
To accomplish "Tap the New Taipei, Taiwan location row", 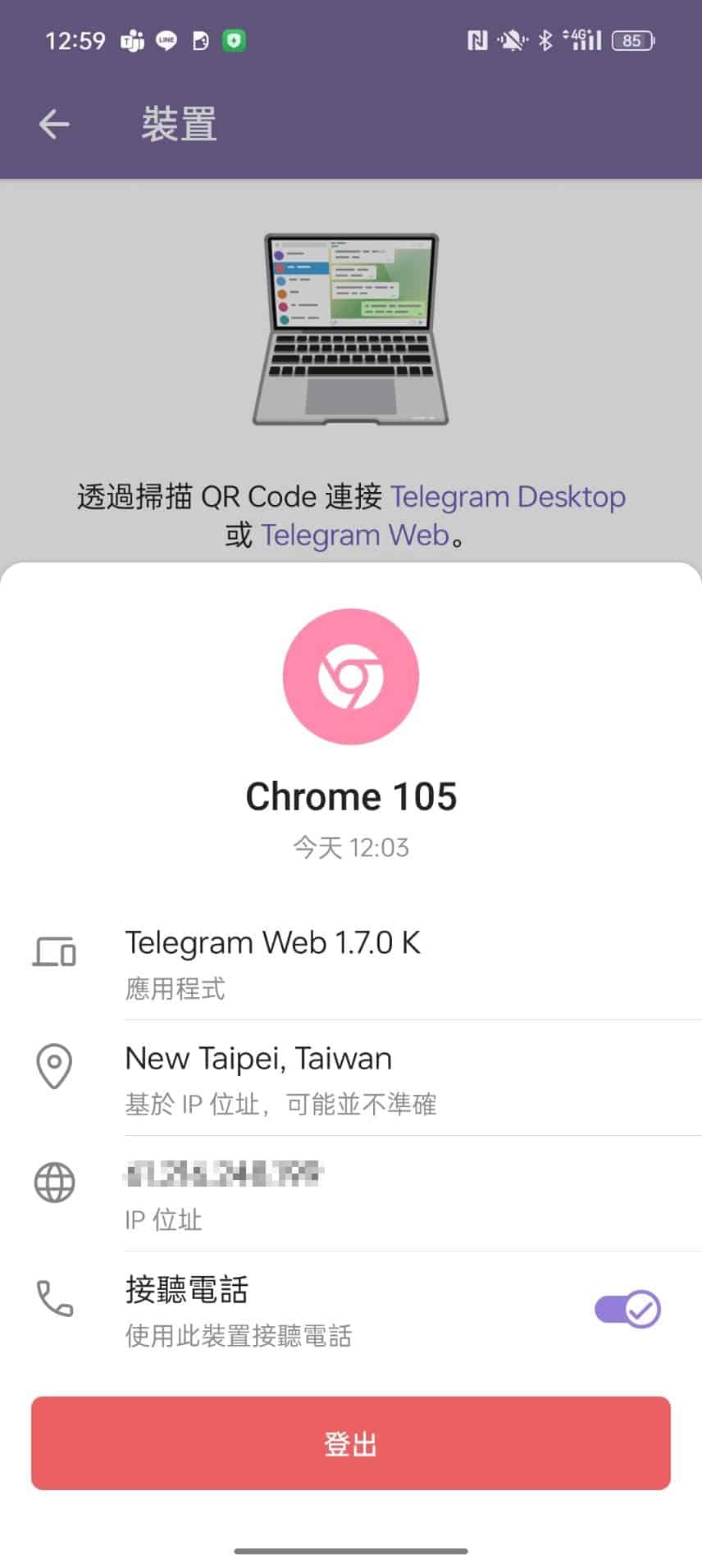I will [x=351, y=1079].
